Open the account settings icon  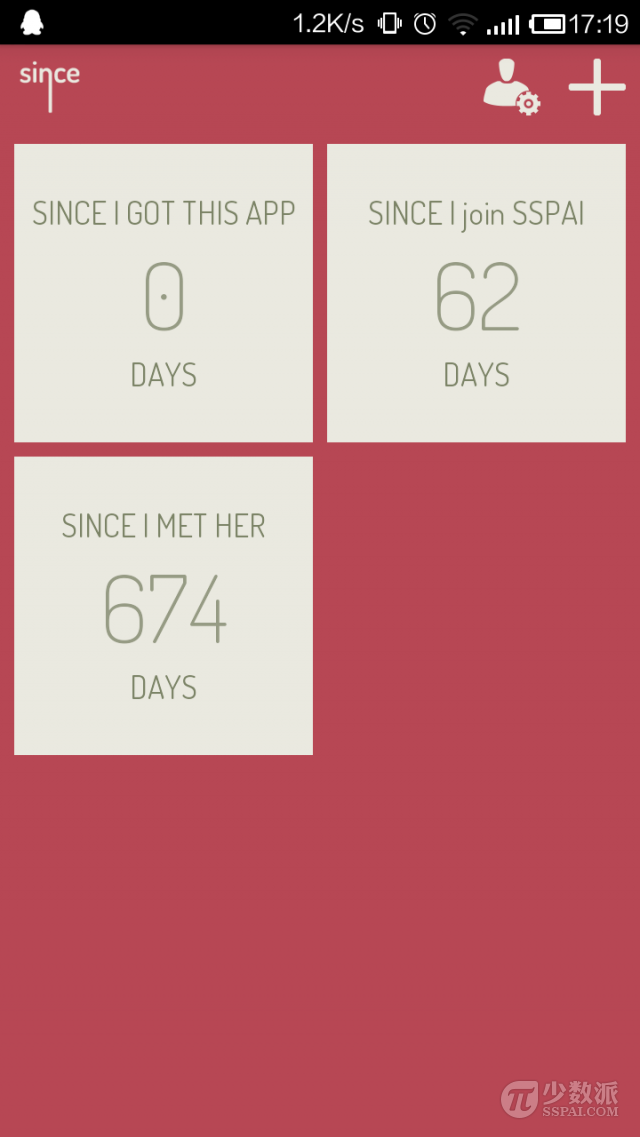(x=512, y=88)
